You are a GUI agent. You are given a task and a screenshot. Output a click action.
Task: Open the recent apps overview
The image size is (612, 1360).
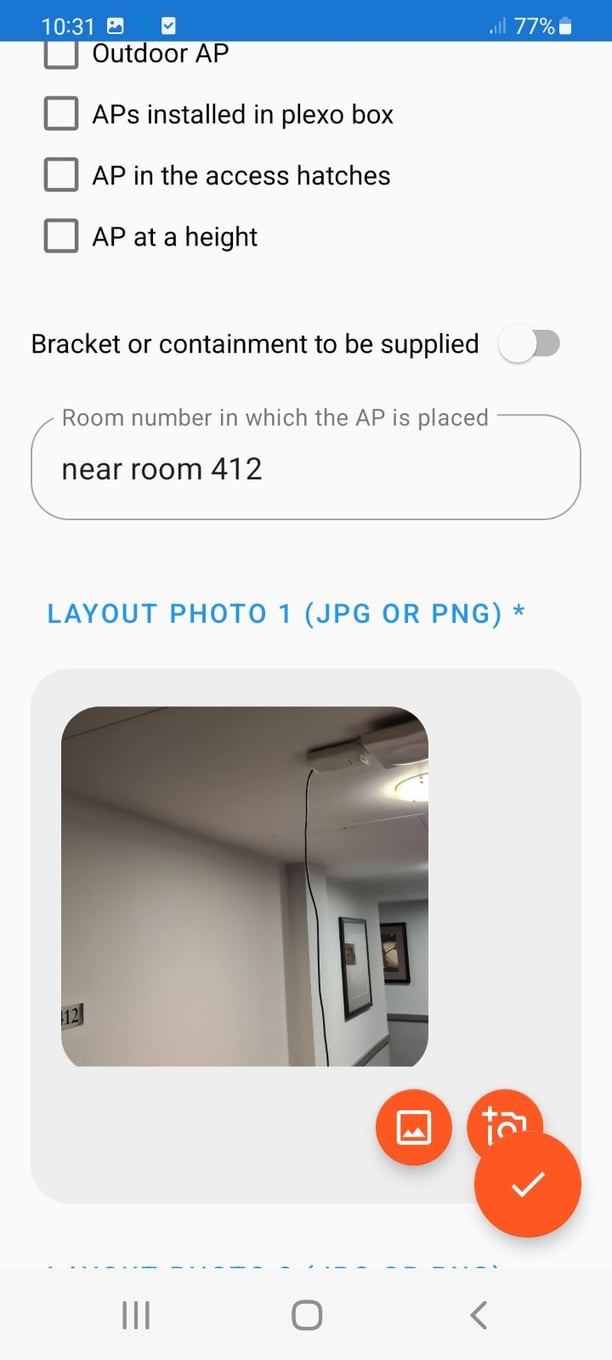(x=136, y=1315)
